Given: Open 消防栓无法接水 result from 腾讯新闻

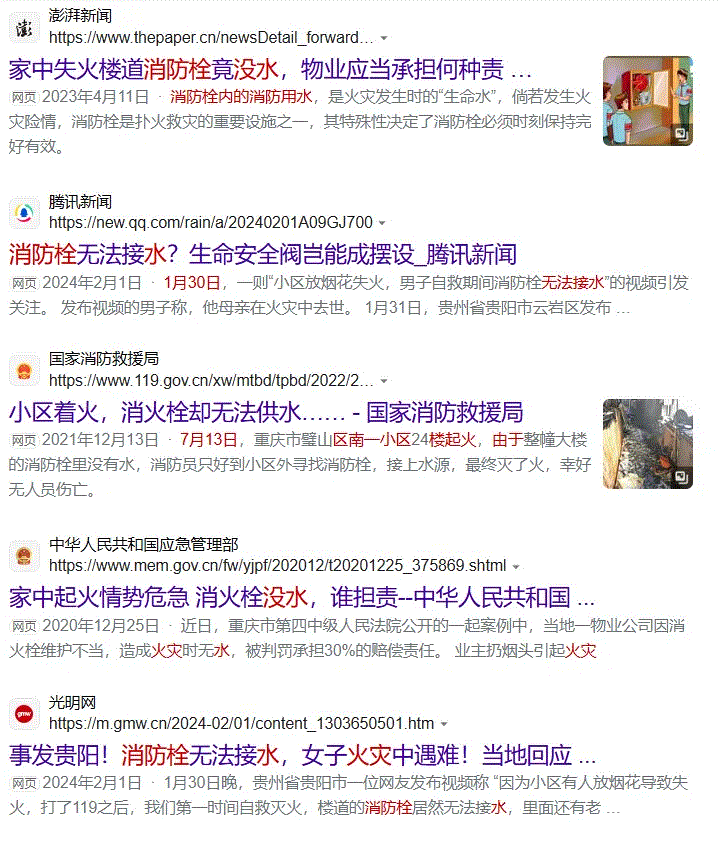Looking at the screenshot, I should [262, 253].
